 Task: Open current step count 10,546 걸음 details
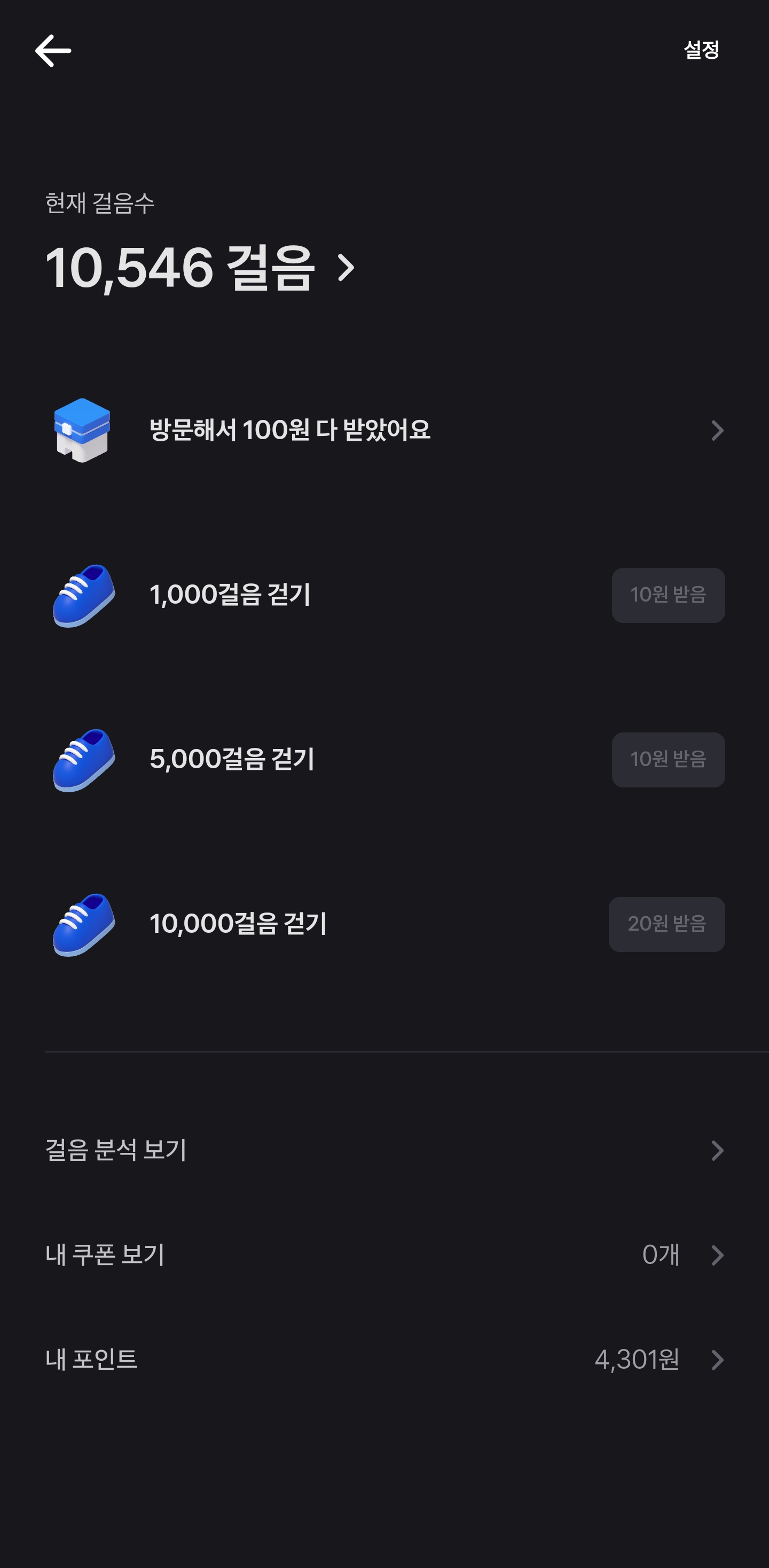pos(201,268)
